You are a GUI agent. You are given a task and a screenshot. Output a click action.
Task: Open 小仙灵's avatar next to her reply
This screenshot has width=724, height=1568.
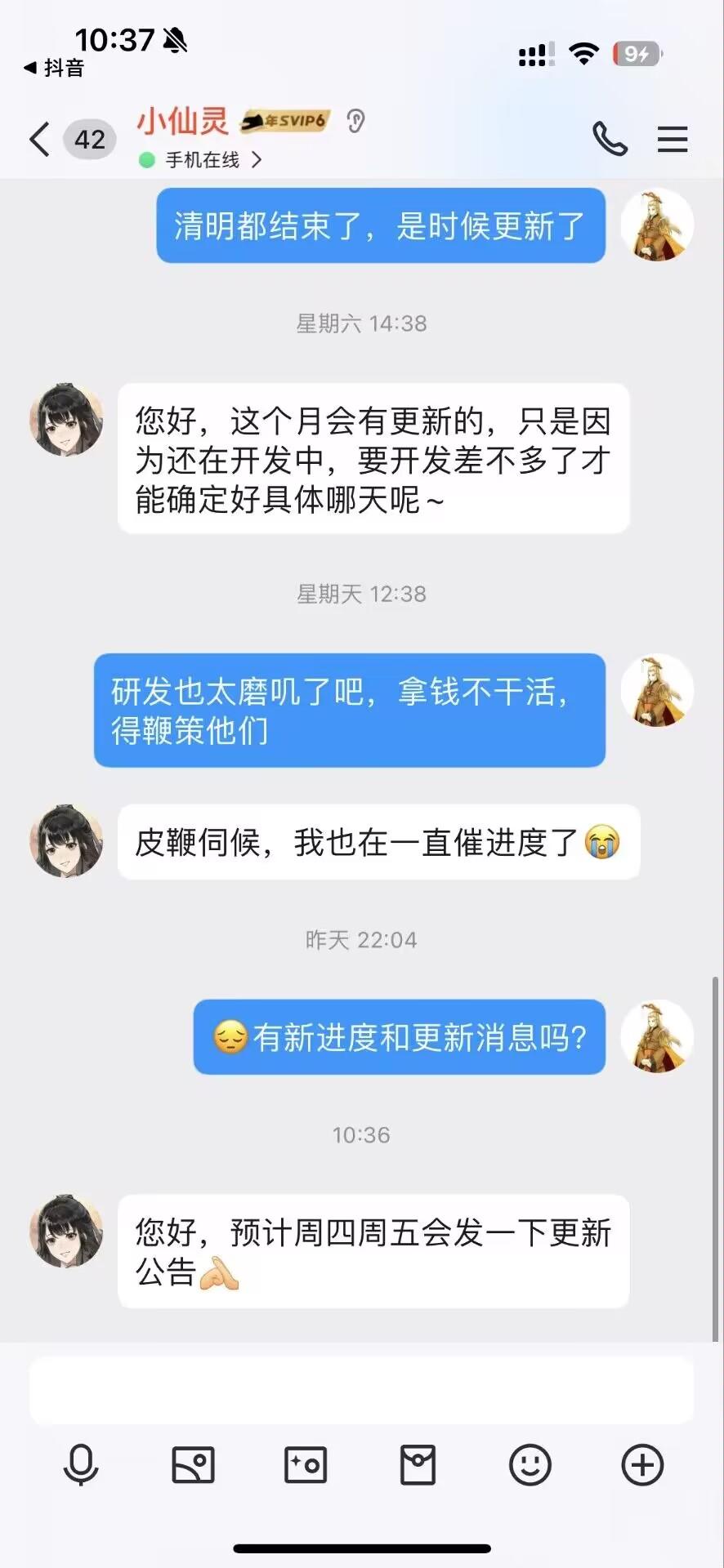click(65, 421)
